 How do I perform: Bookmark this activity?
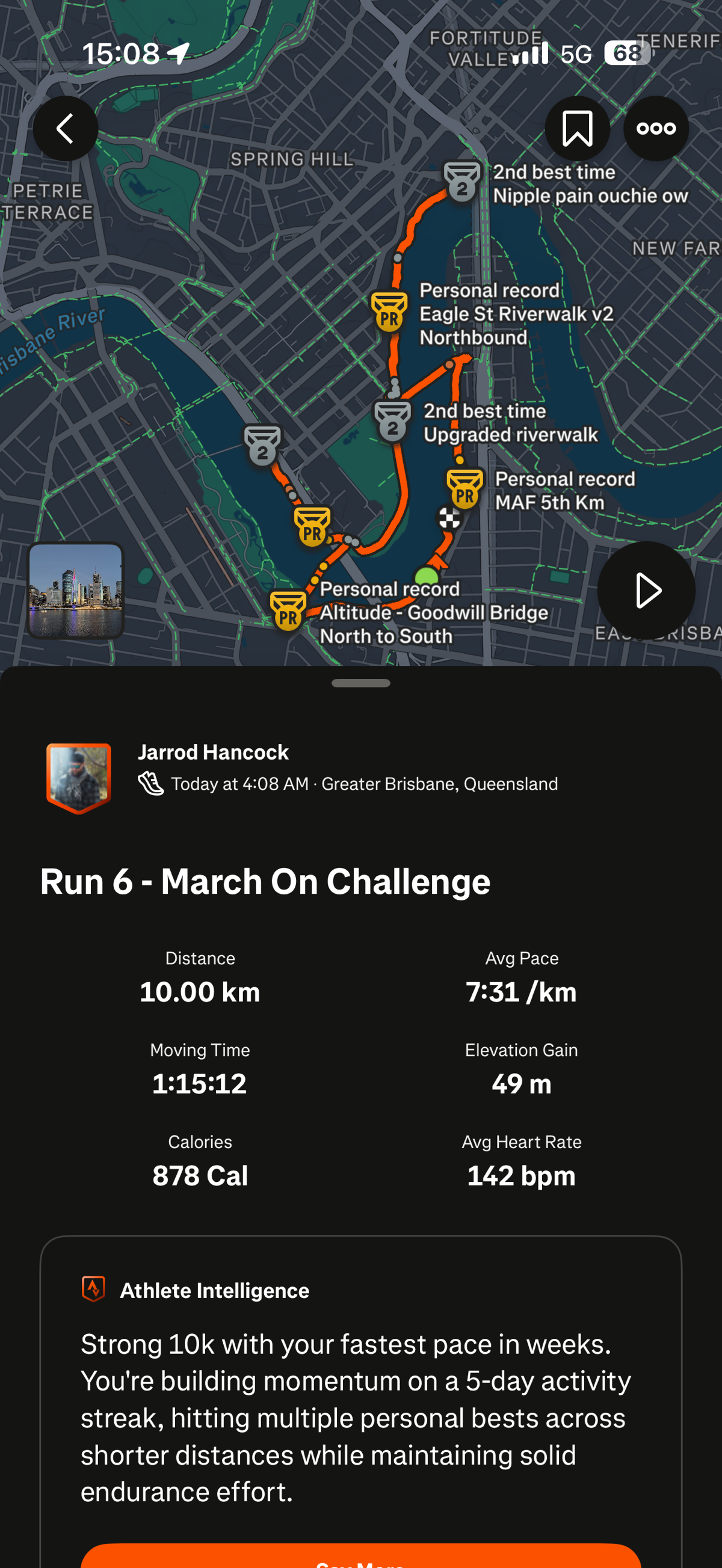click(x=576, y=129)
